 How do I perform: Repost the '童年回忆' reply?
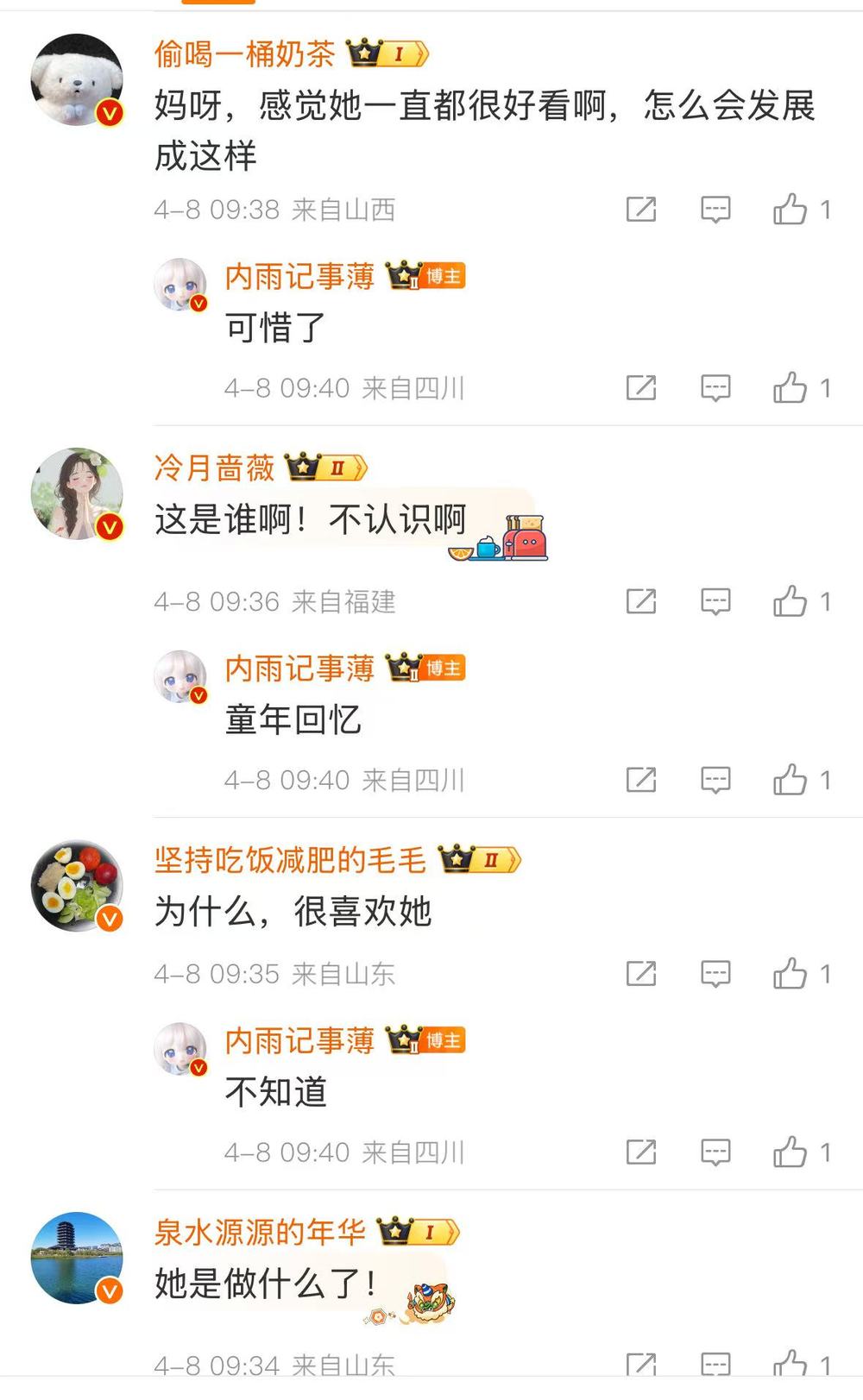(640, 780)
